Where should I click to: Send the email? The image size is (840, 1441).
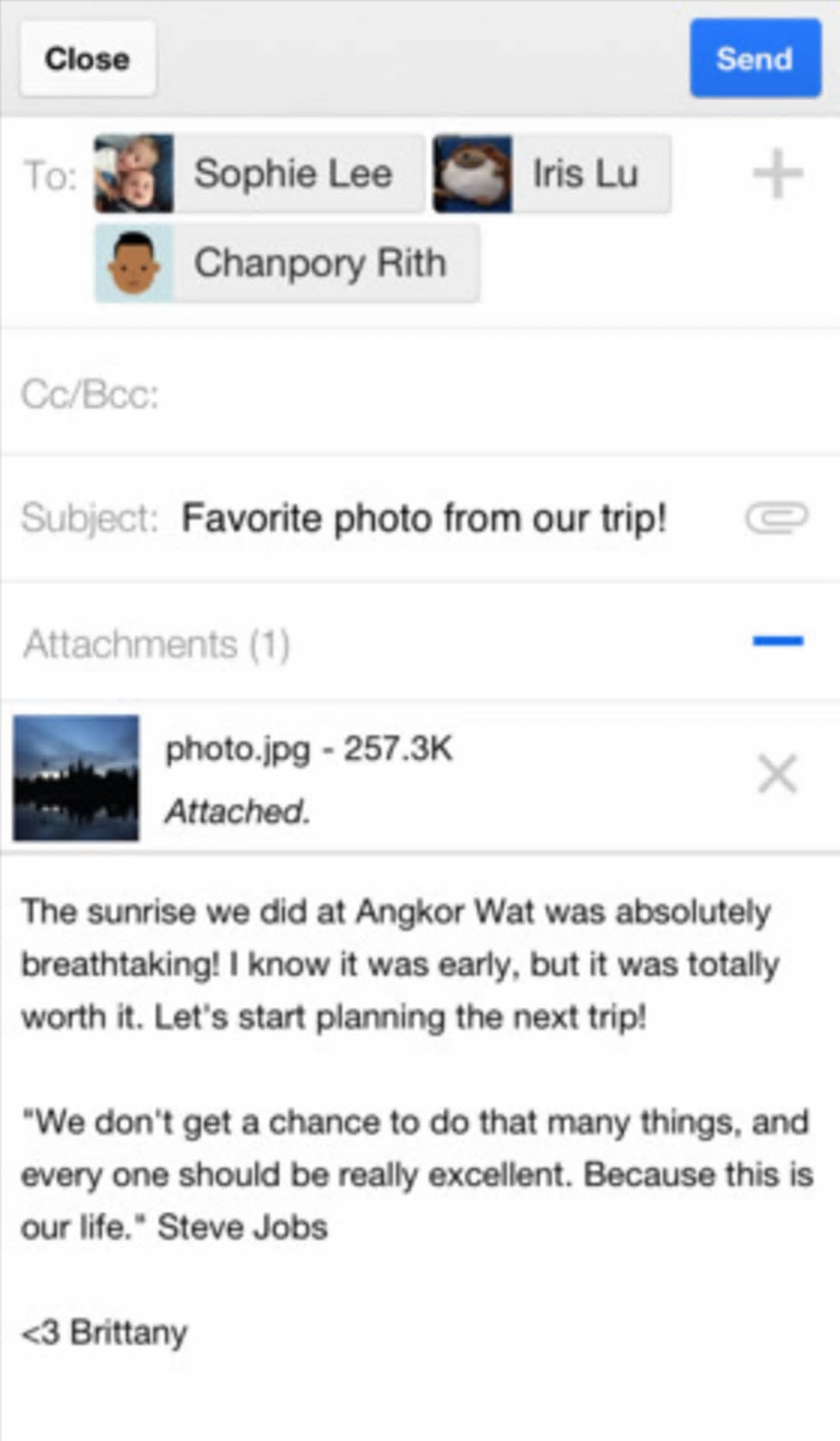coord(754,58)
